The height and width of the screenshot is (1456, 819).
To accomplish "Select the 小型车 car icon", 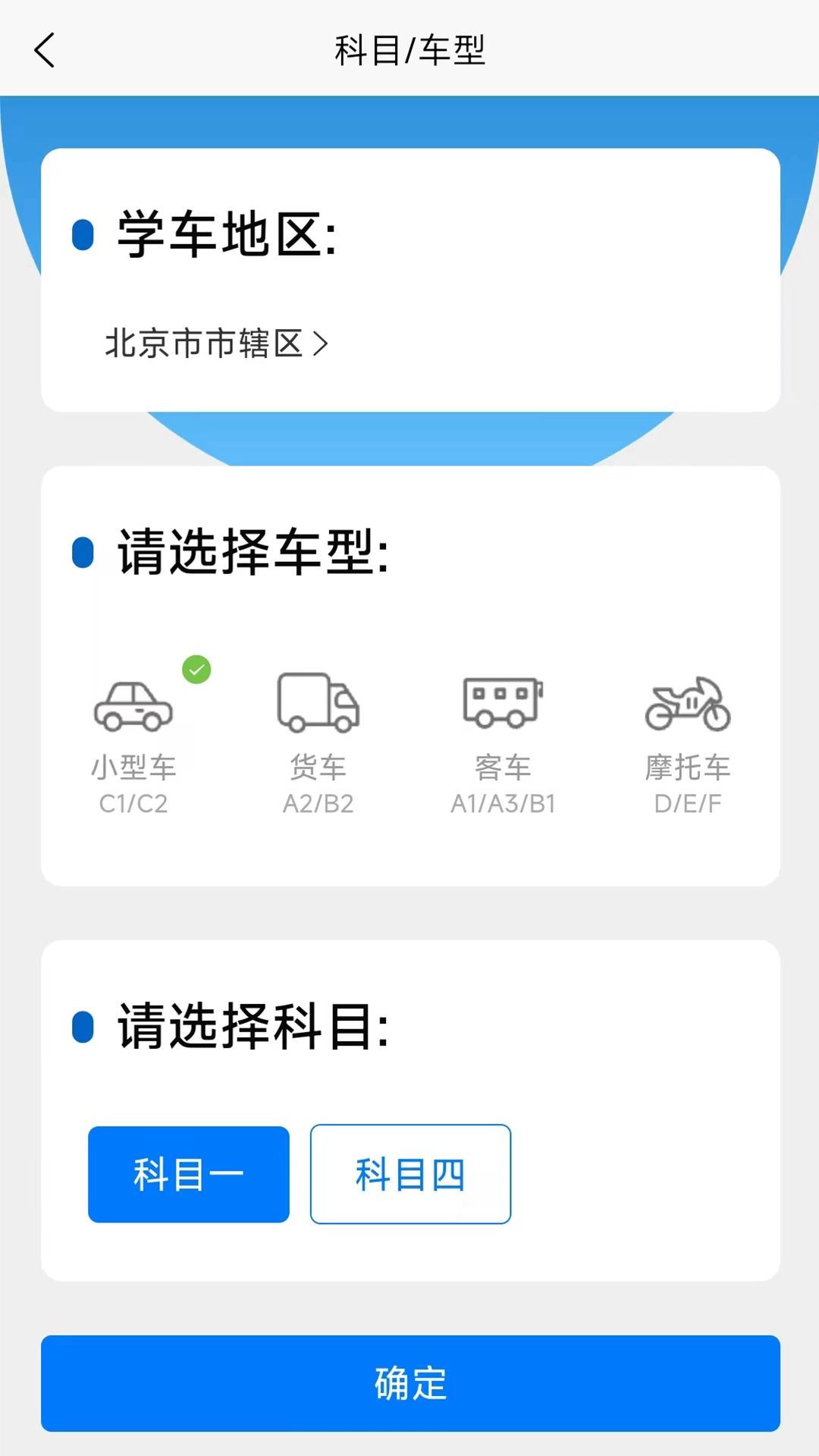I will [x=134, y=705].
